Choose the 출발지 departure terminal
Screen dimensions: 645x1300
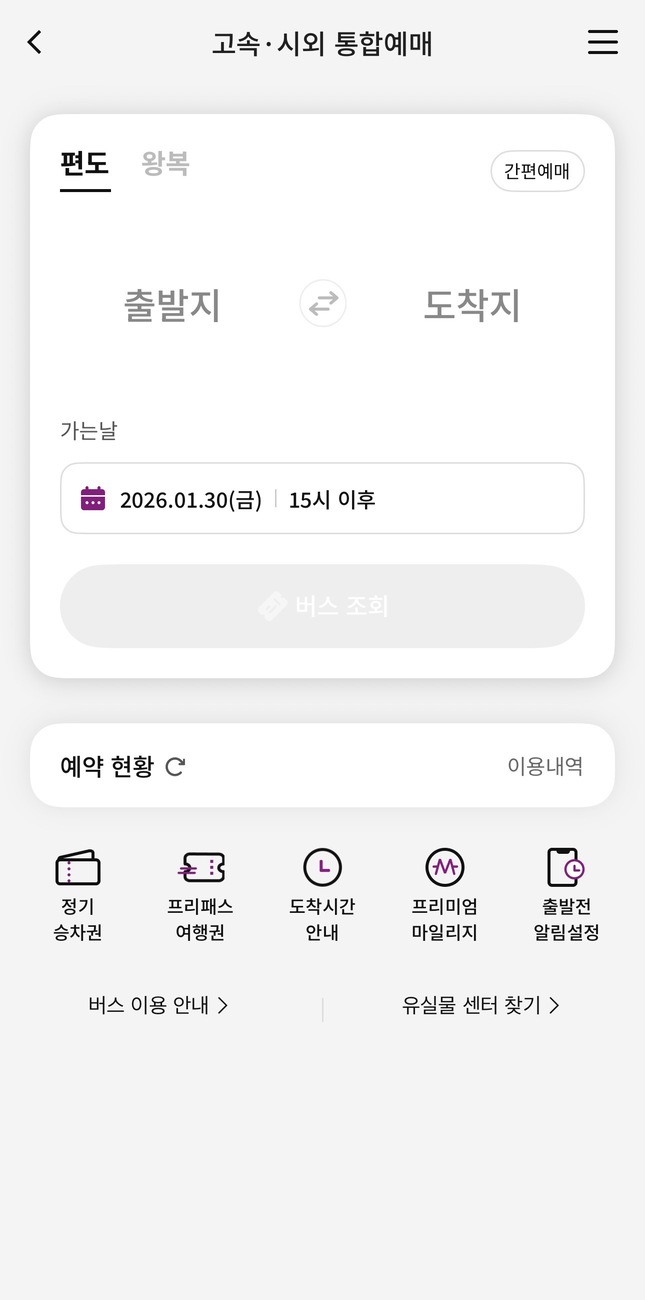tap(172, 305)
